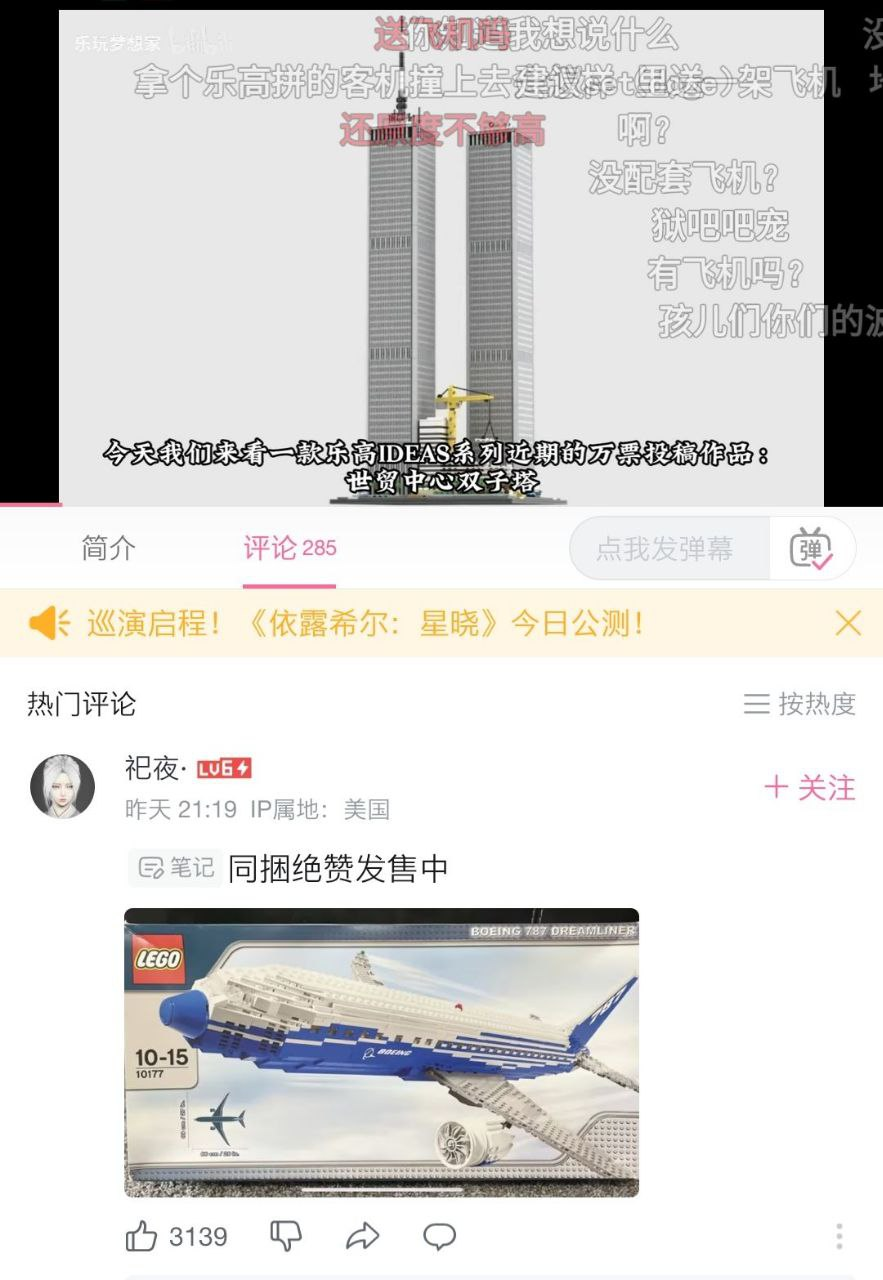Screen dimensions: 883x1280
Task: Like 祀夜's comment with 3139 likes
Action: pyautogui.click(x=143, y=1237)
